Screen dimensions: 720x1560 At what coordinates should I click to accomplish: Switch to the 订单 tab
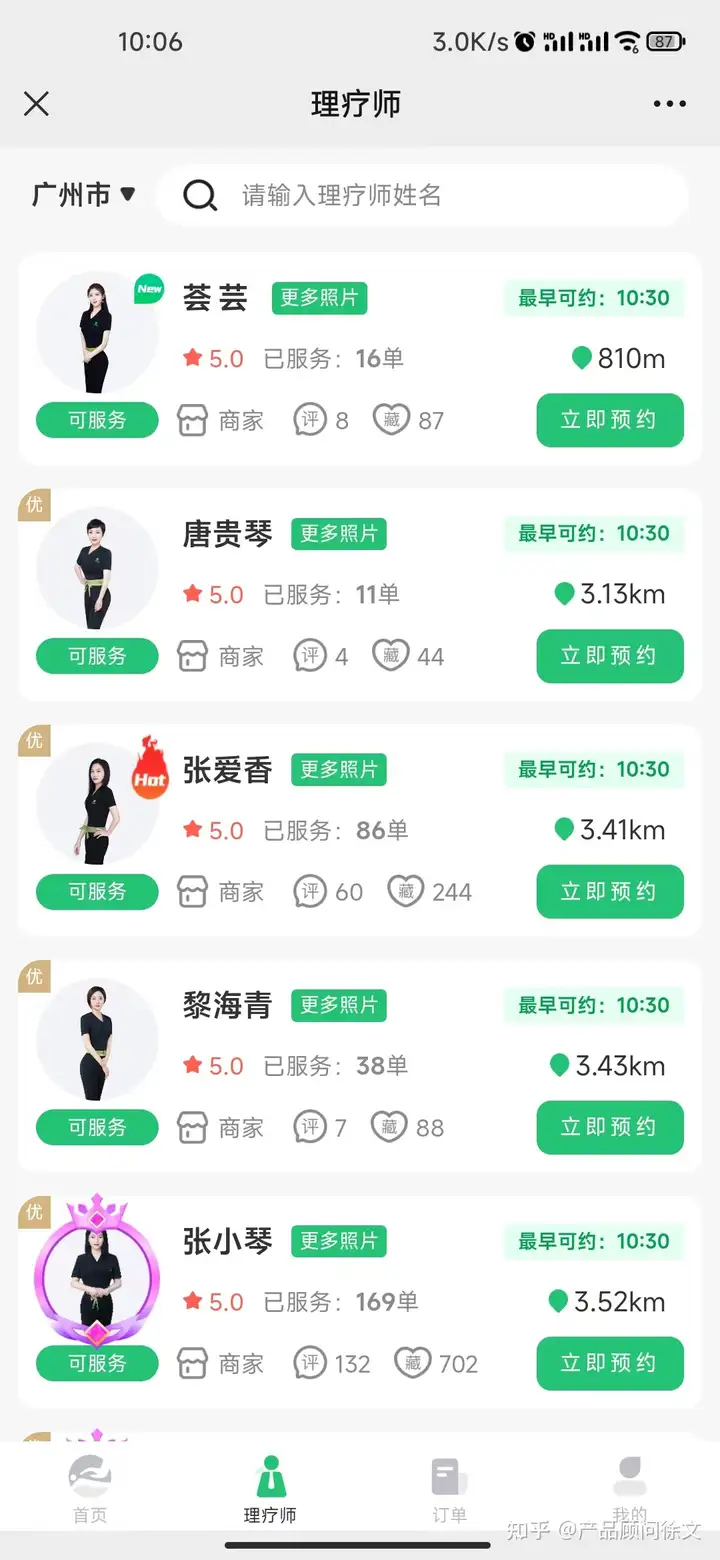pyautogui.click(x=449, y=1490)
